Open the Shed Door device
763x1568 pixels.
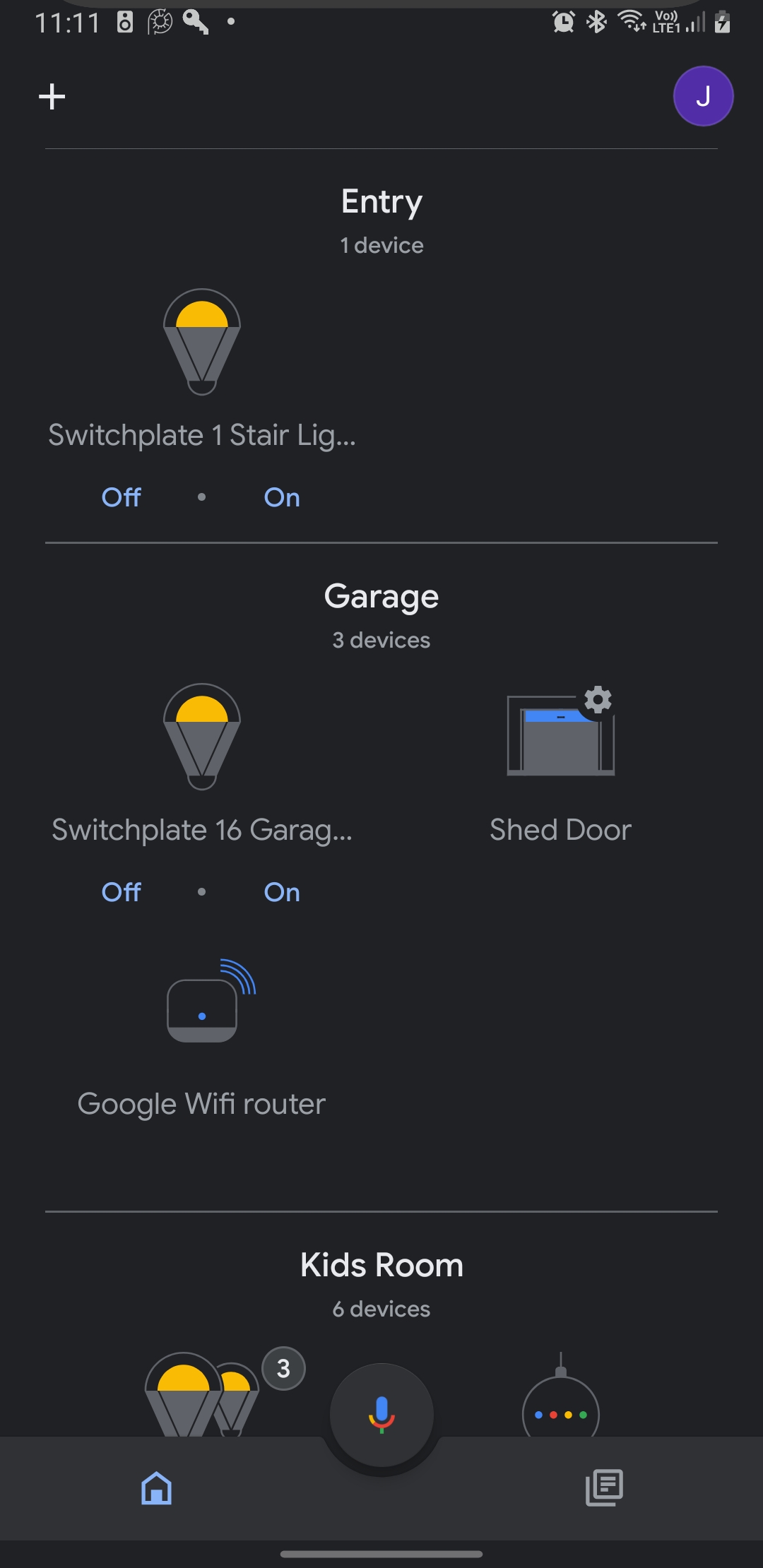pos(560,735)
